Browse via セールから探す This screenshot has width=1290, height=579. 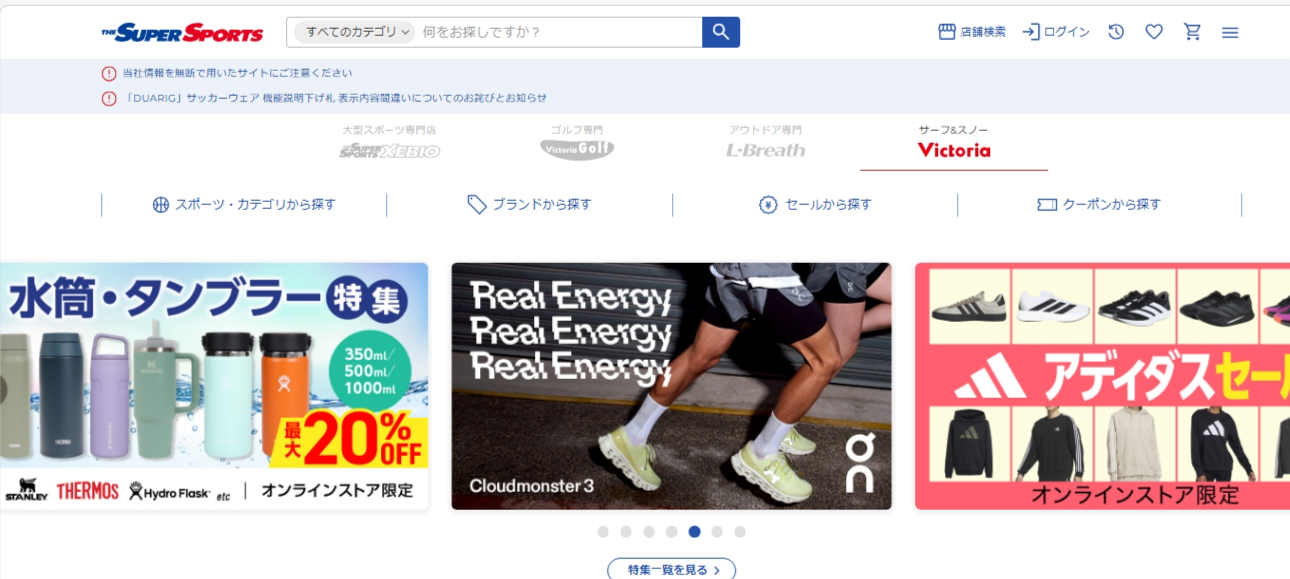tap(815, 204)
